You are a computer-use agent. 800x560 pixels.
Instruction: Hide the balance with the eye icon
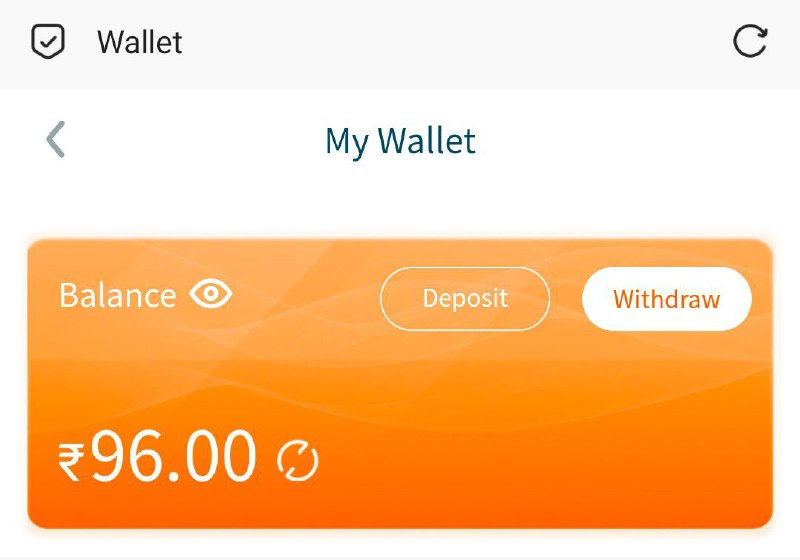[x=210, y=294]
